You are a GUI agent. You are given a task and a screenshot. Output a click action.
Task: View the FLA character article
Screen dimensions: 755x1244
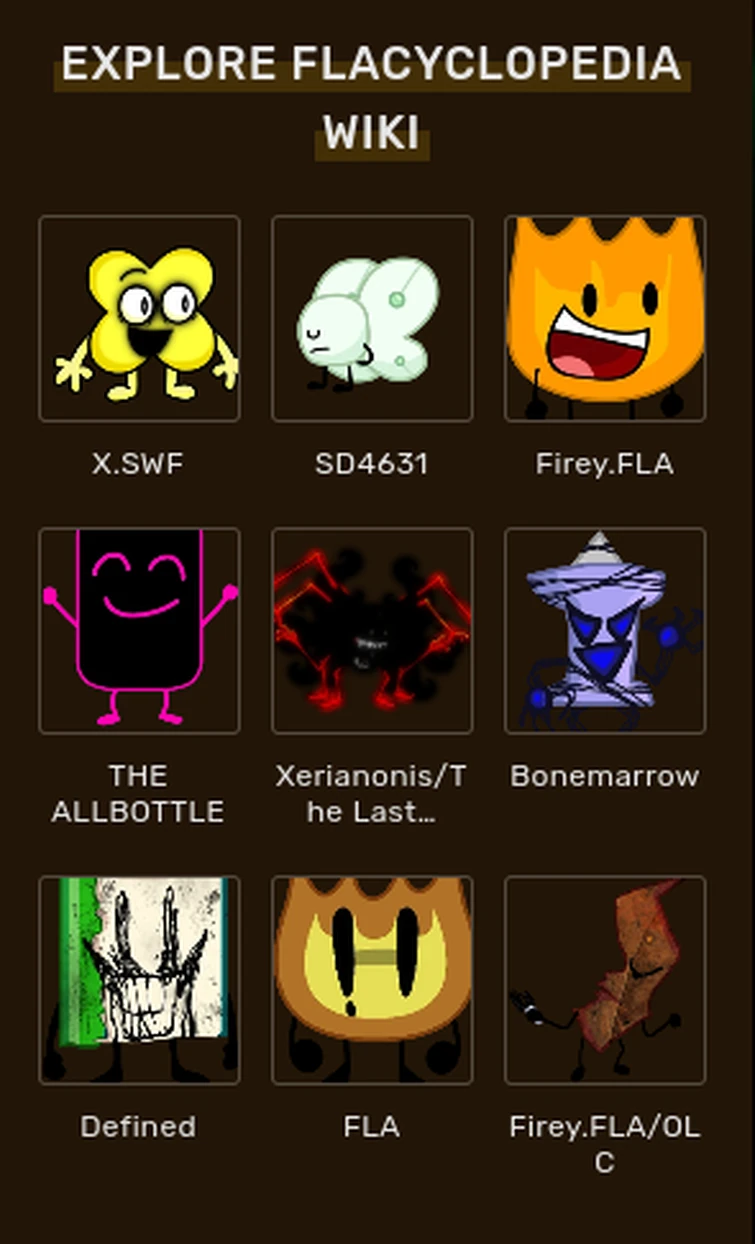coord(372,980)
